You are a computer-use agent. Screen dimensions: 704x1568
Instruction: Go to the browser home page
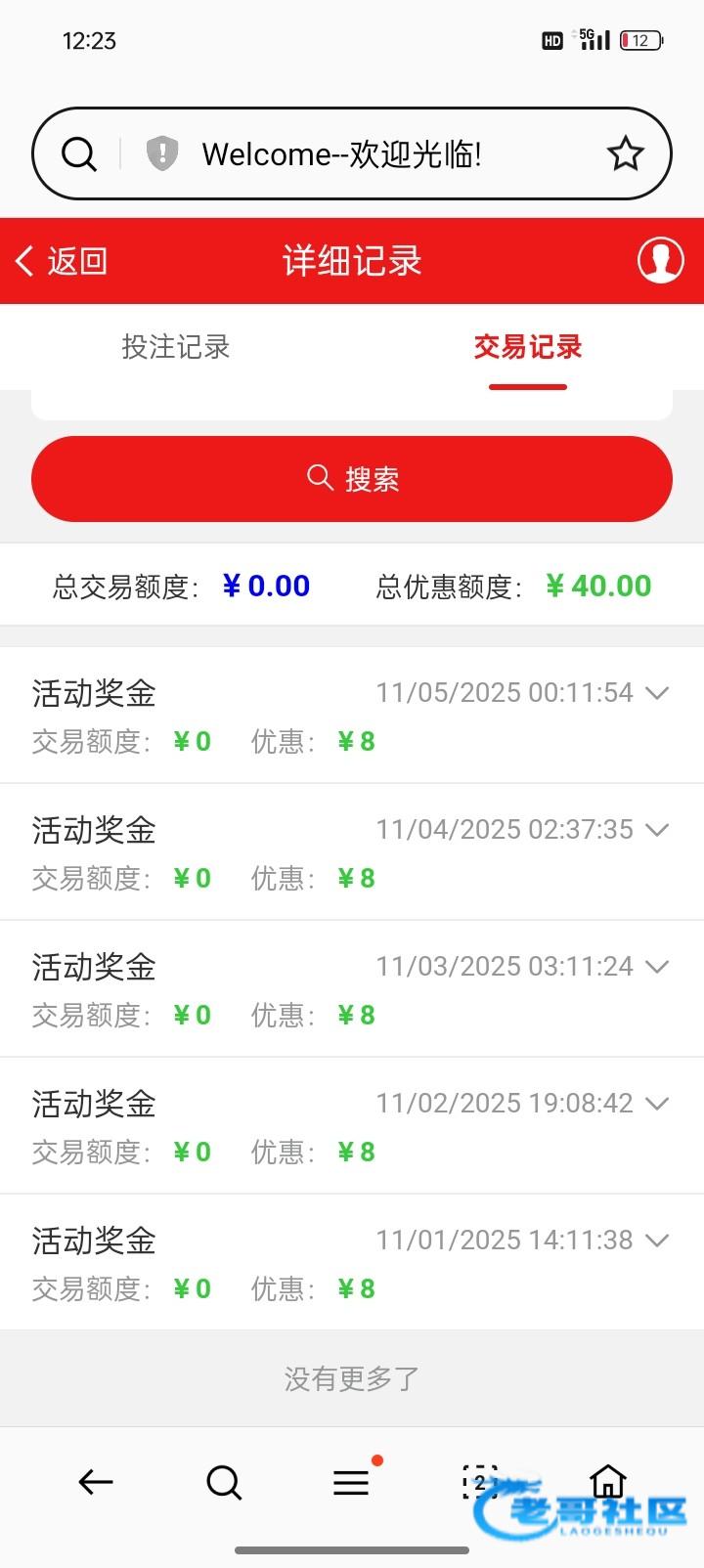pyautogui.click(x=607, y=1480)
